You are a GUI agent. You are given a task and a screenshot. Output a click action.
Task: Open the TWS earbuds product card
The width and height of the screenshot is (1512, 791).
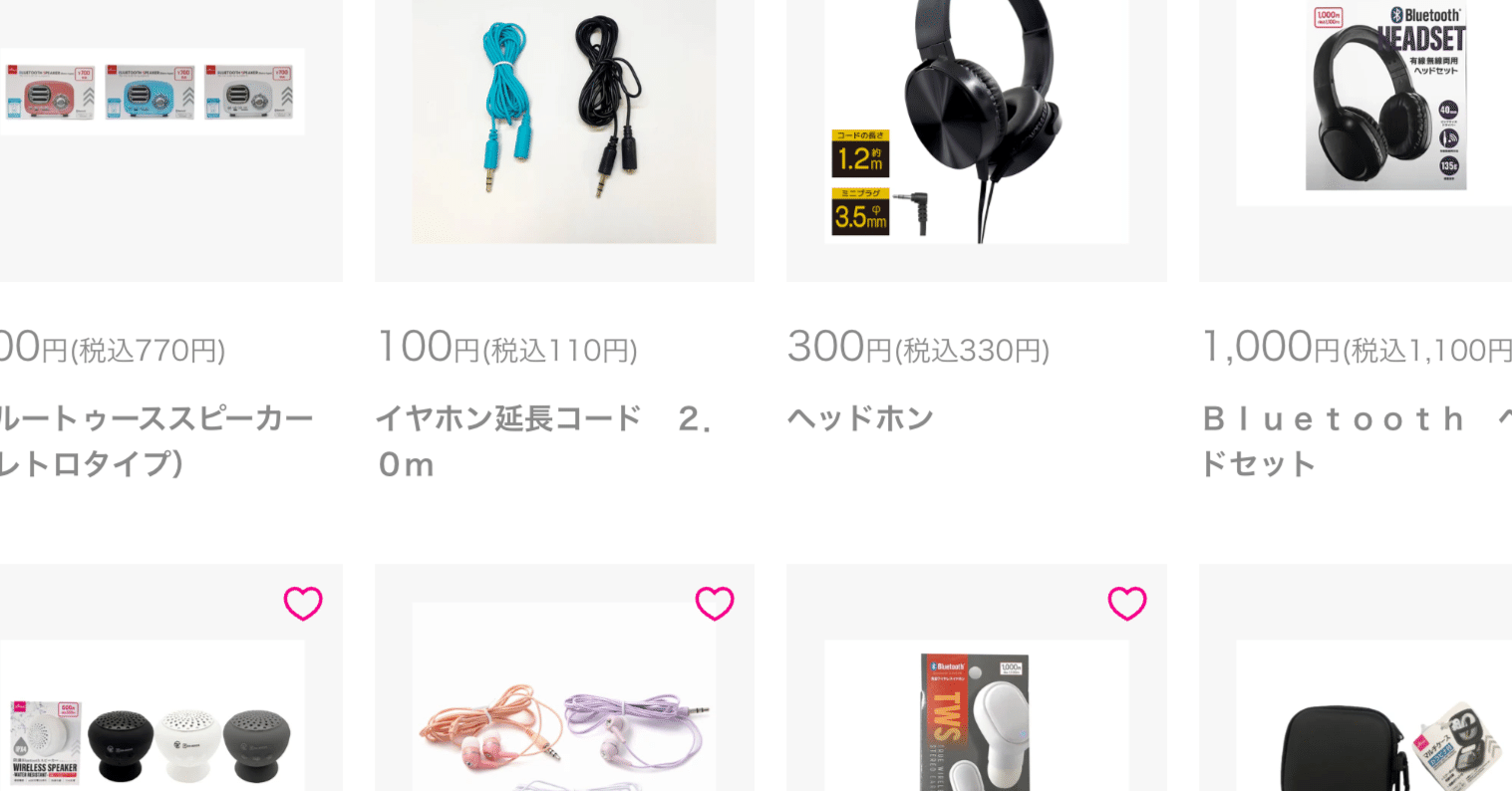pyautogui.click(x=976, y=727)
